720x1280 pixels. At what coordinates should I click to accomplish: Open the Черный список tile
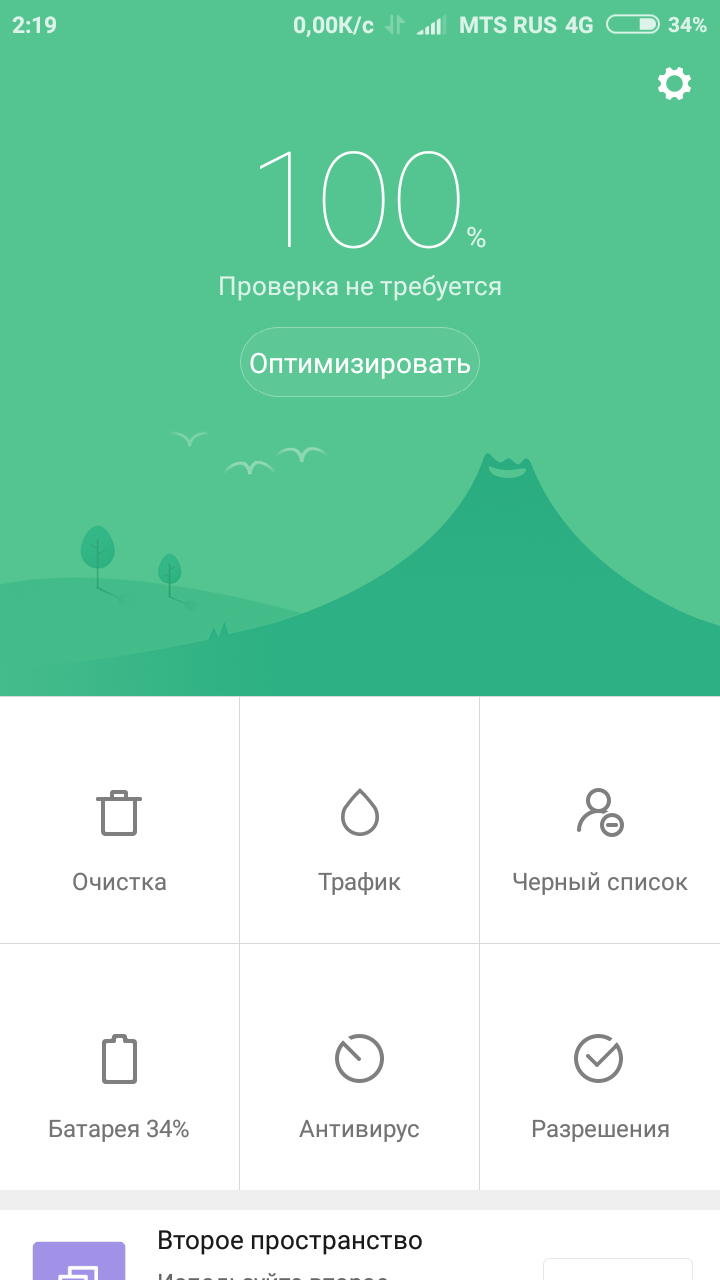pyautogui.click(x=600, y=838)
